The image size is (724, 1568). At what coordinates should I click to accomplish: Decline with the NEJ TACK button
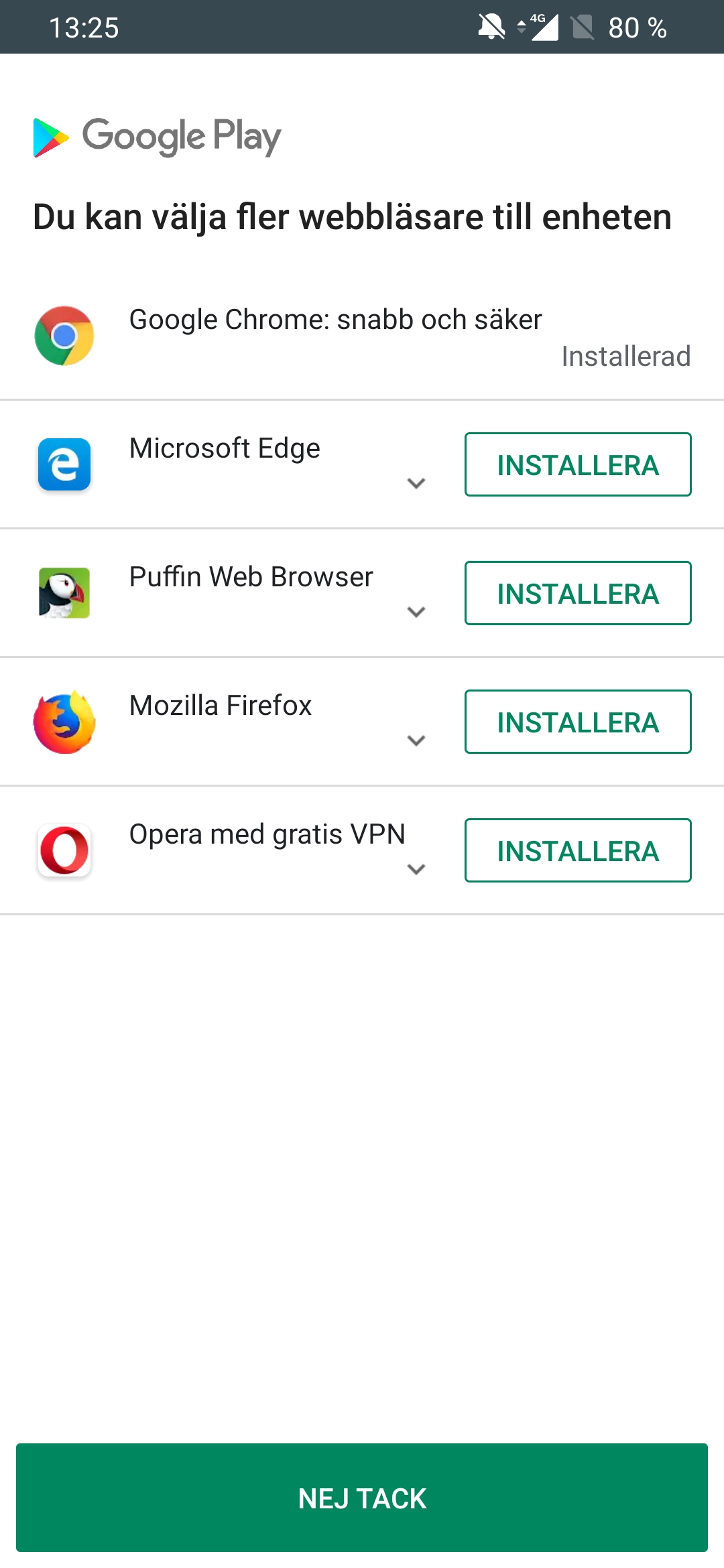(x=362, y=1498)
